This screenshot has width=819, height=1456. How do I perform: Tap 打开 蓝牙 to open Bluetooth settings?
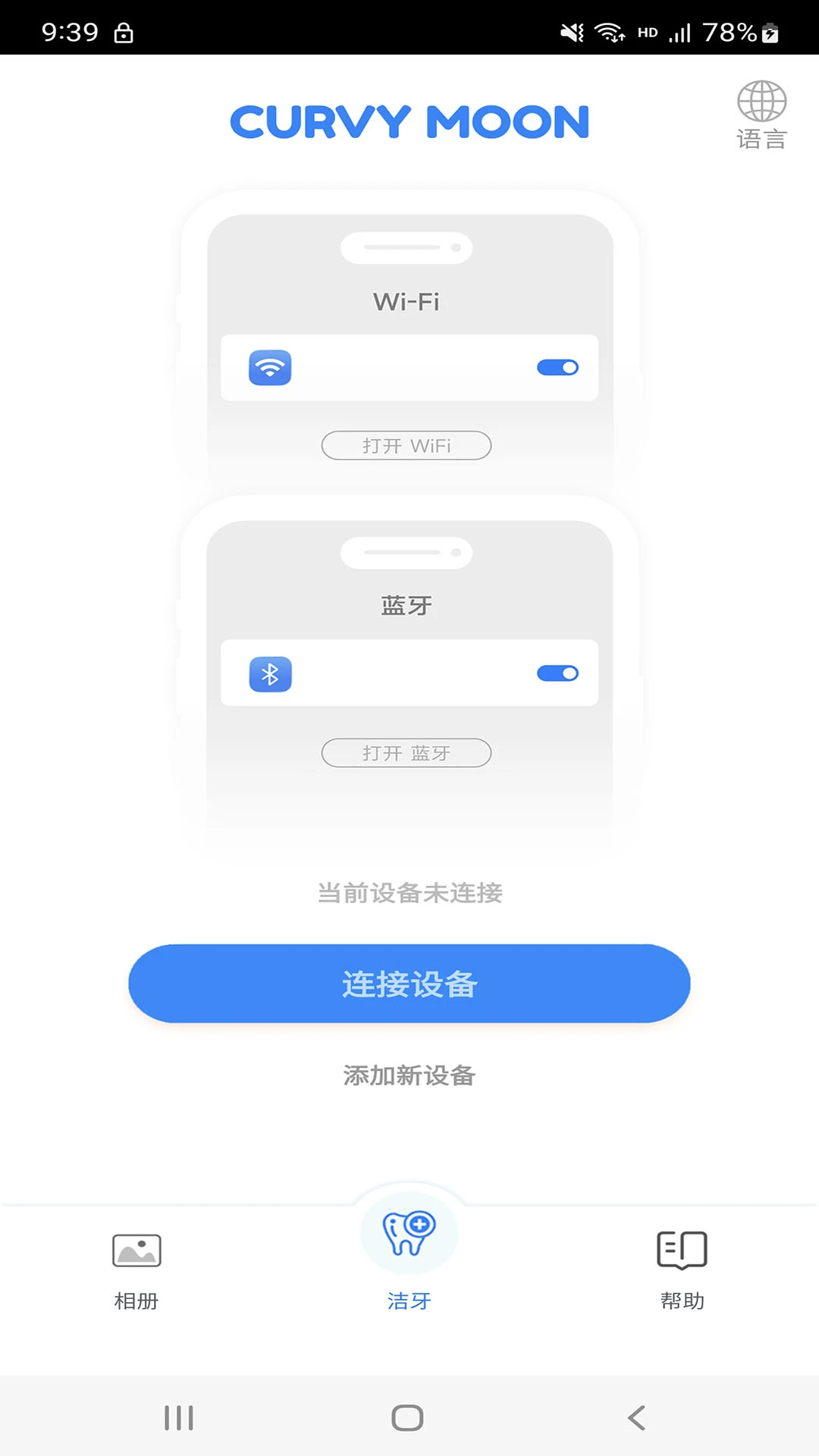(406, 752)
